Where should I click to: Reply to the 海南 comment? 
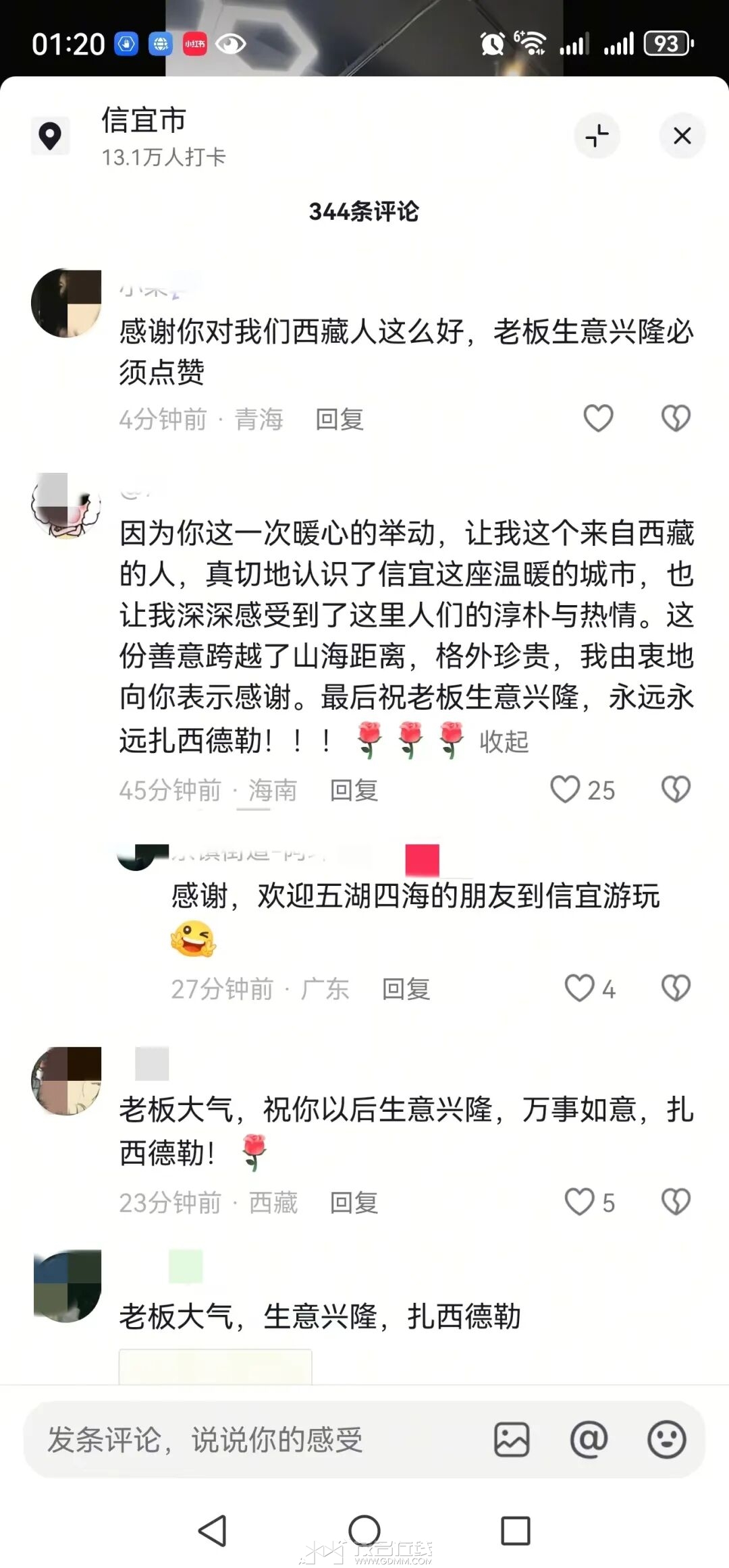pyautogui.click(x=354, y=790)
